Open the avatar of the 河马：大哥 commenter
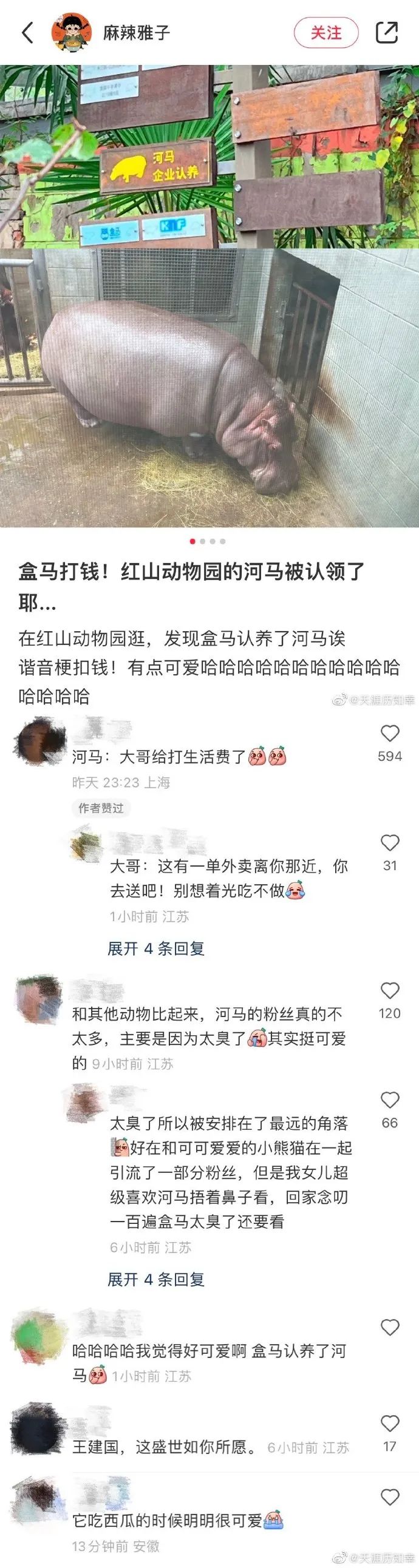The width and height of the screenshot is (419, 1568). pyautogui.click(x=41, y=742)
